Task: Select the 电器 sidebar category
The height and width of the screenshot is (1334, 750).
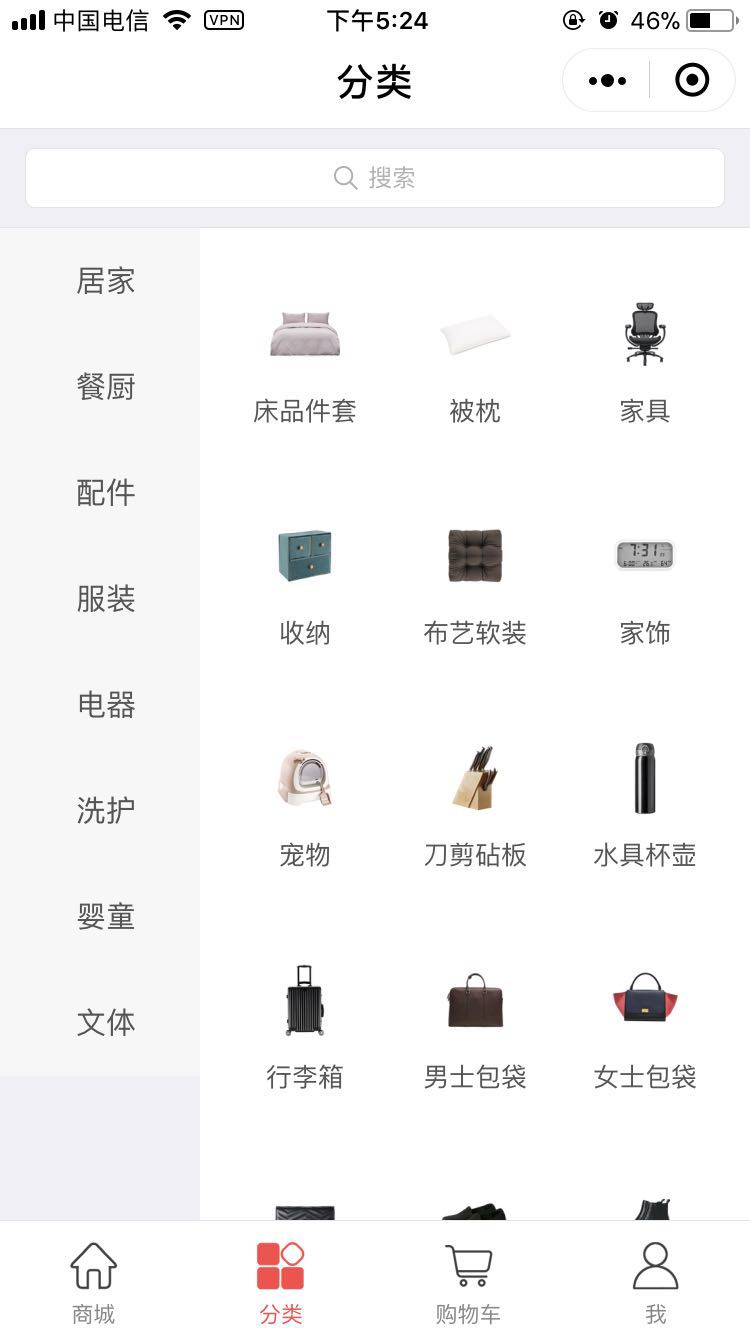Action: [106, 705]
